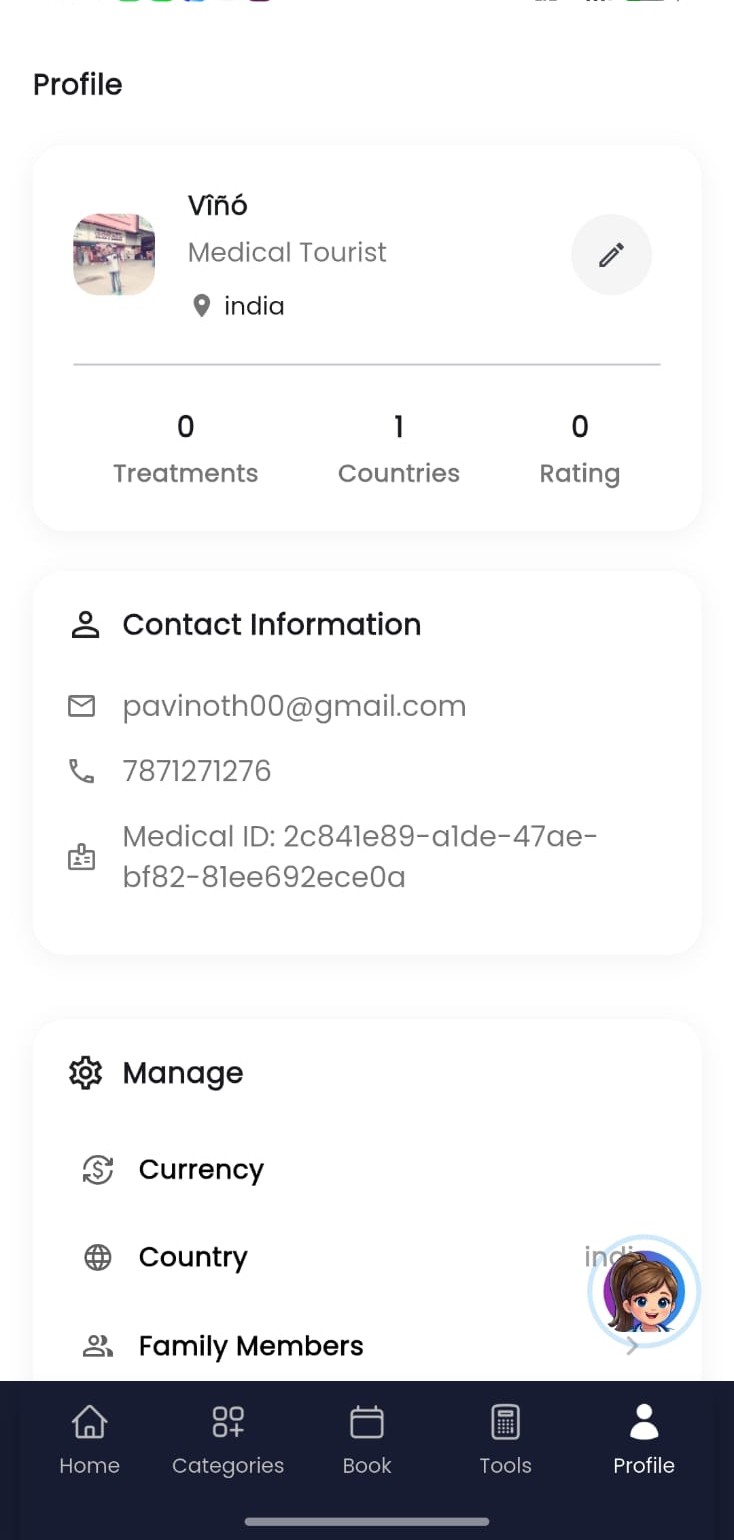
Task: Open the Country setting
Action: [193, 1257]
